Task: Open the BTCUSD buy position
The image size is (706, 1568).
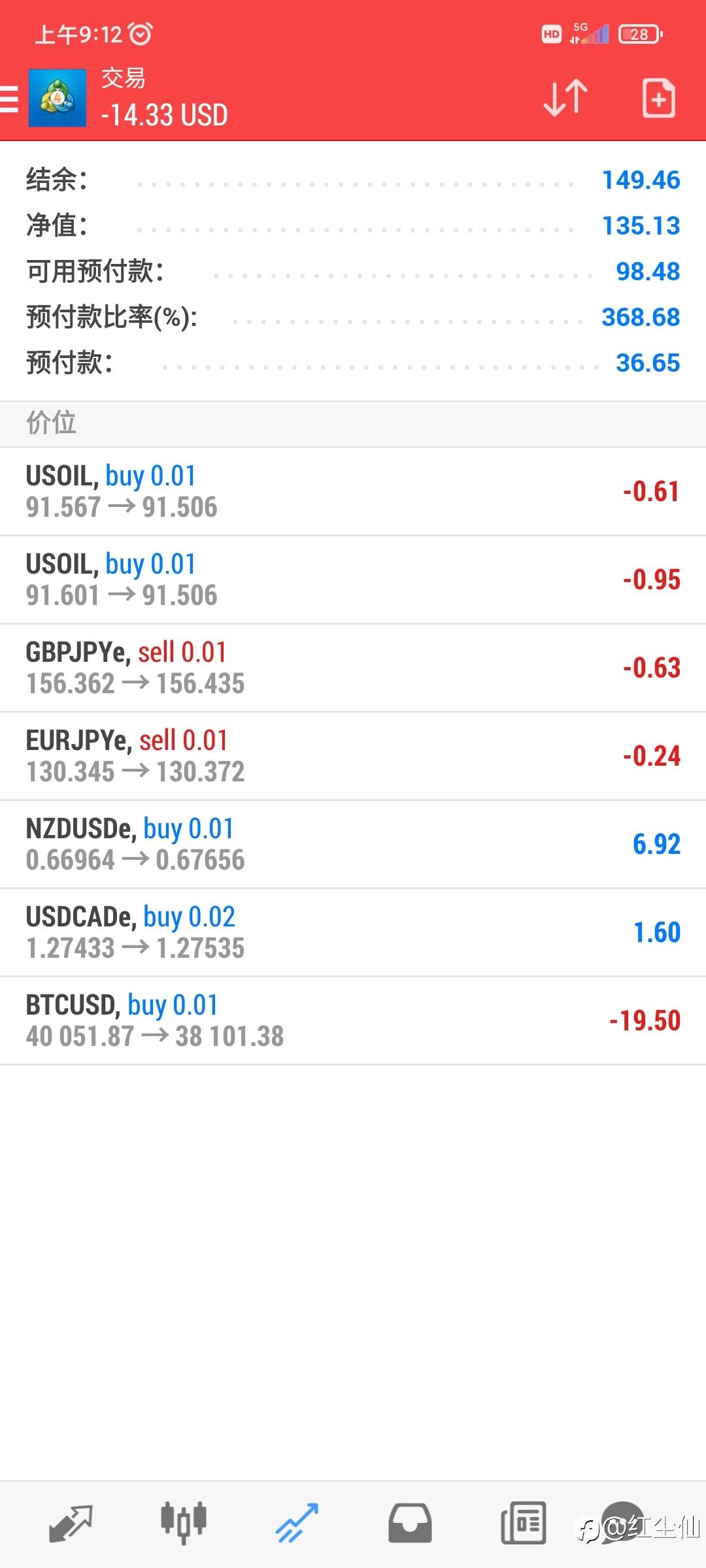Action: pyautogui.click(x=353, y=1021)
